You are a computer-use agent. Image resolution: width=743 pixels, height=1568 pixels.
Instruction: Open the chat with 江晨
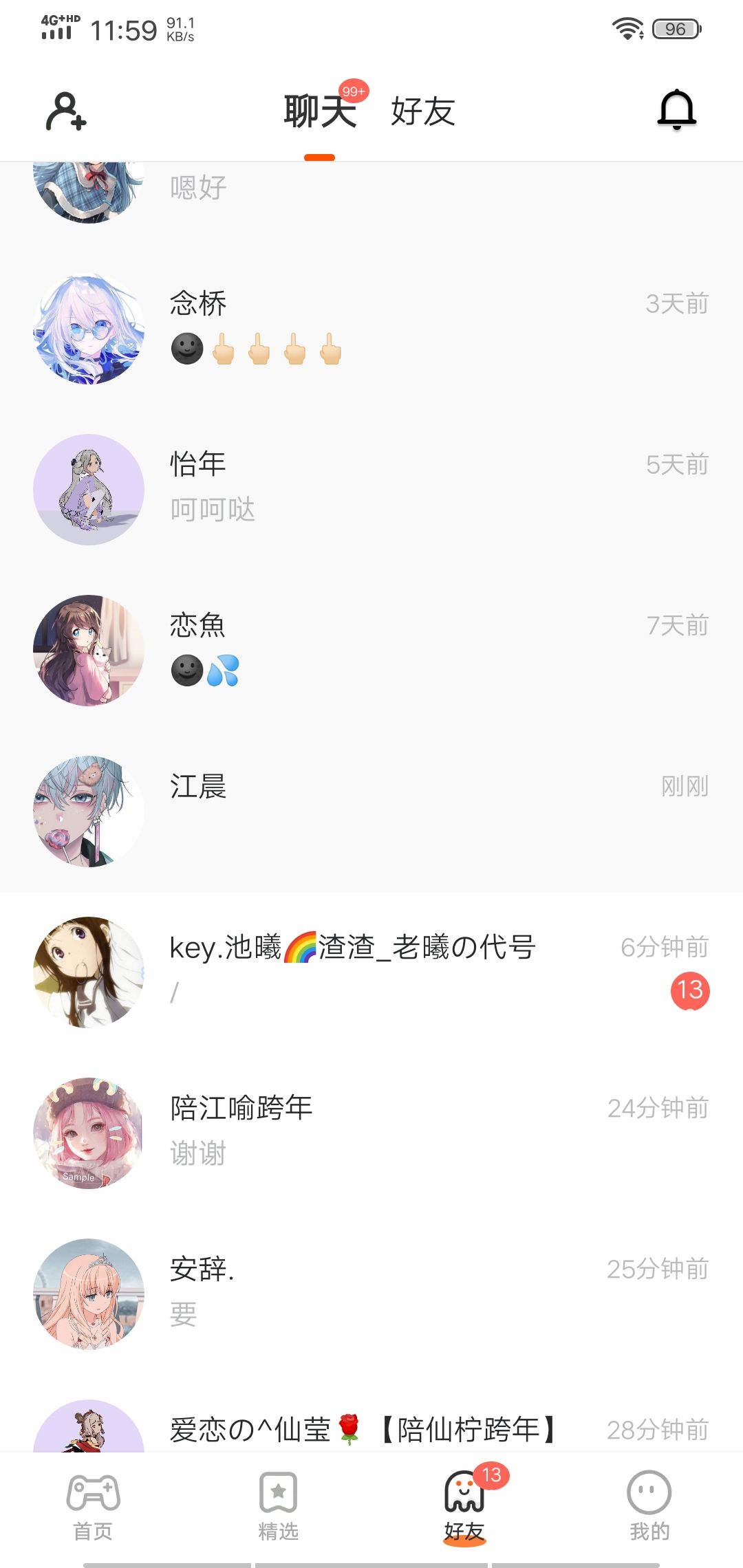pyautogui.click(x=371, y=811)
